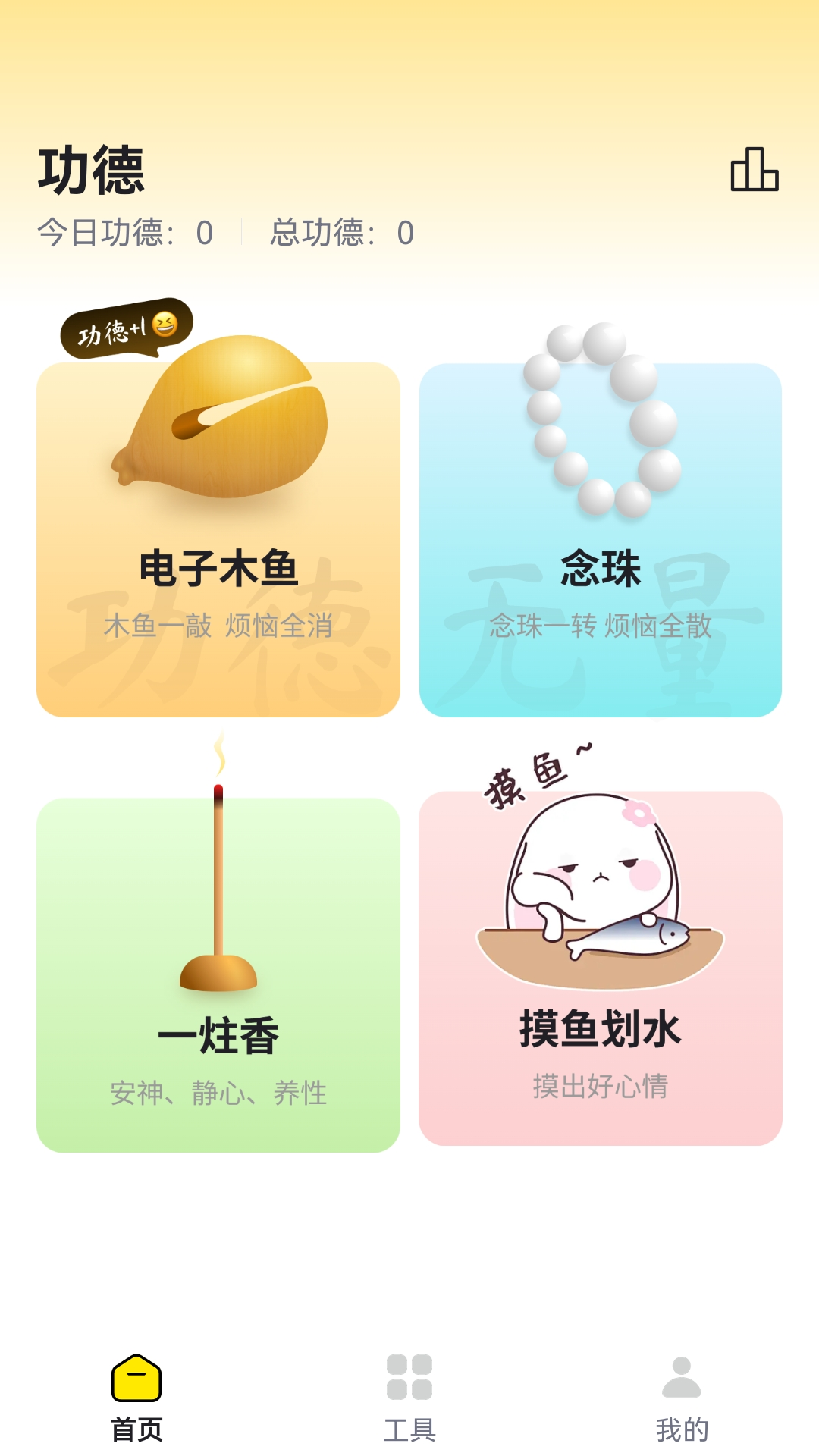Open the merit leaderboard ranking icon
The image size is (819, 1456).
point(755,170)
